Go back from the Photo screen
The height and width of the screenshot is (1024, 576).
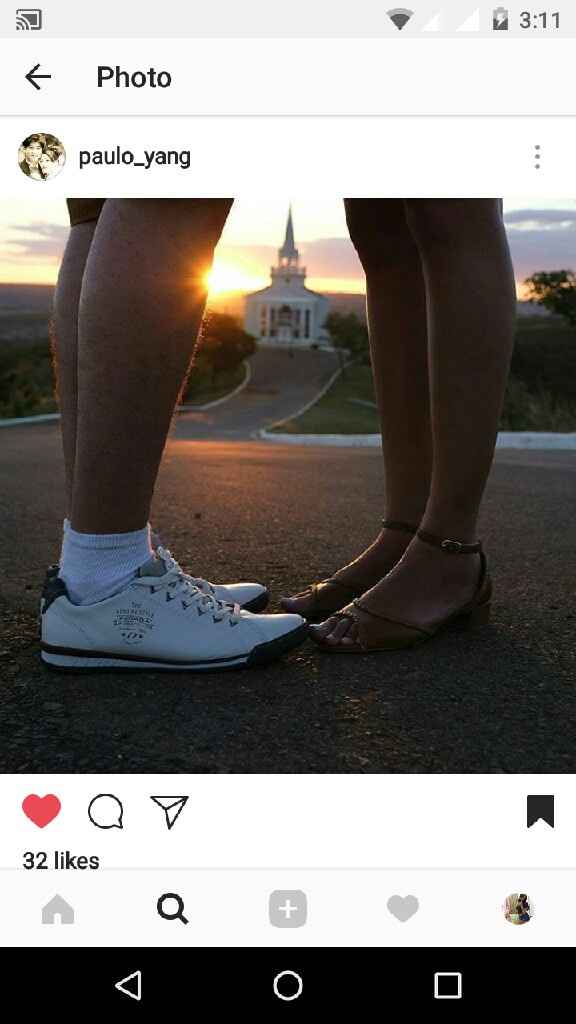[x=38, y=77]
